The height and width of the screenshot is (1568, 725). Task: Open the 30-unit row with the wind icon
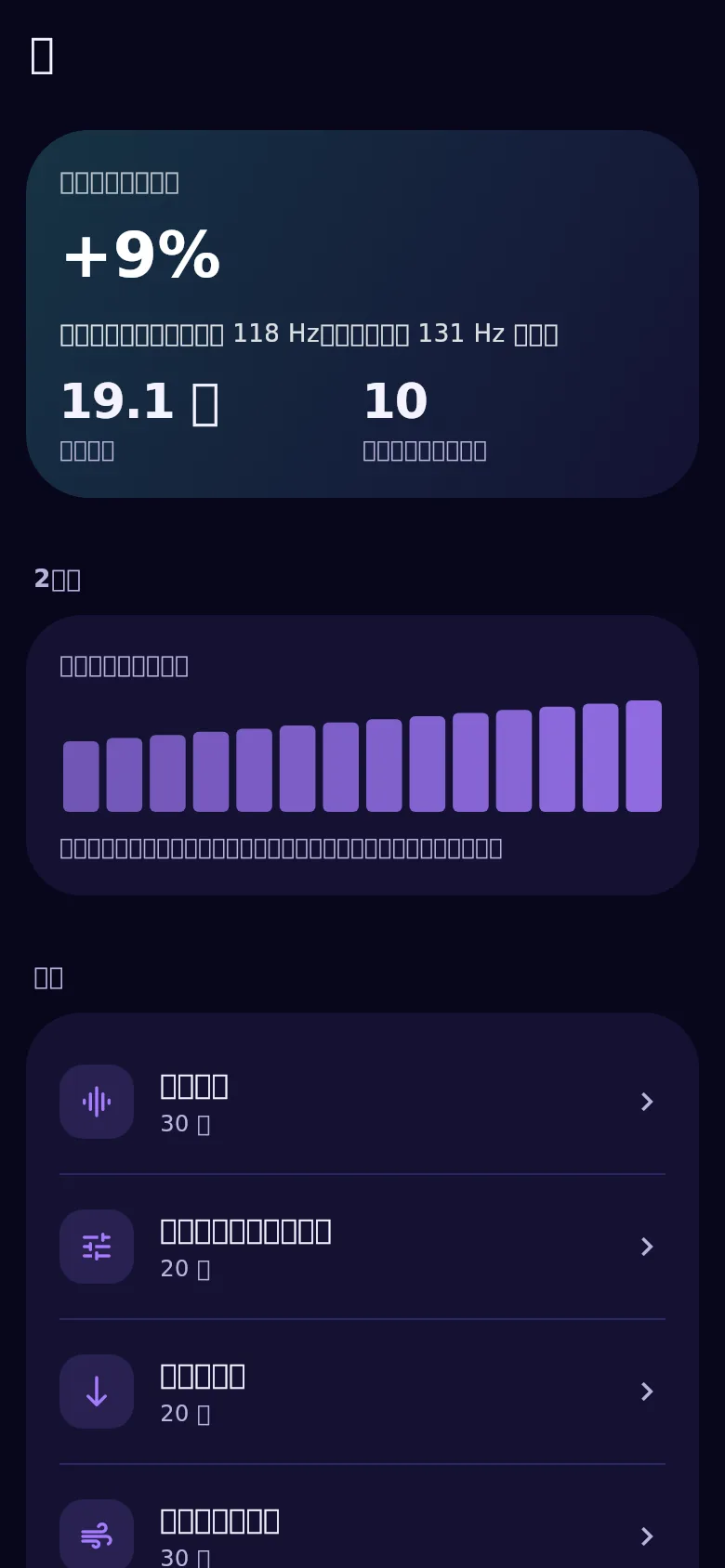coord(362,1523)
